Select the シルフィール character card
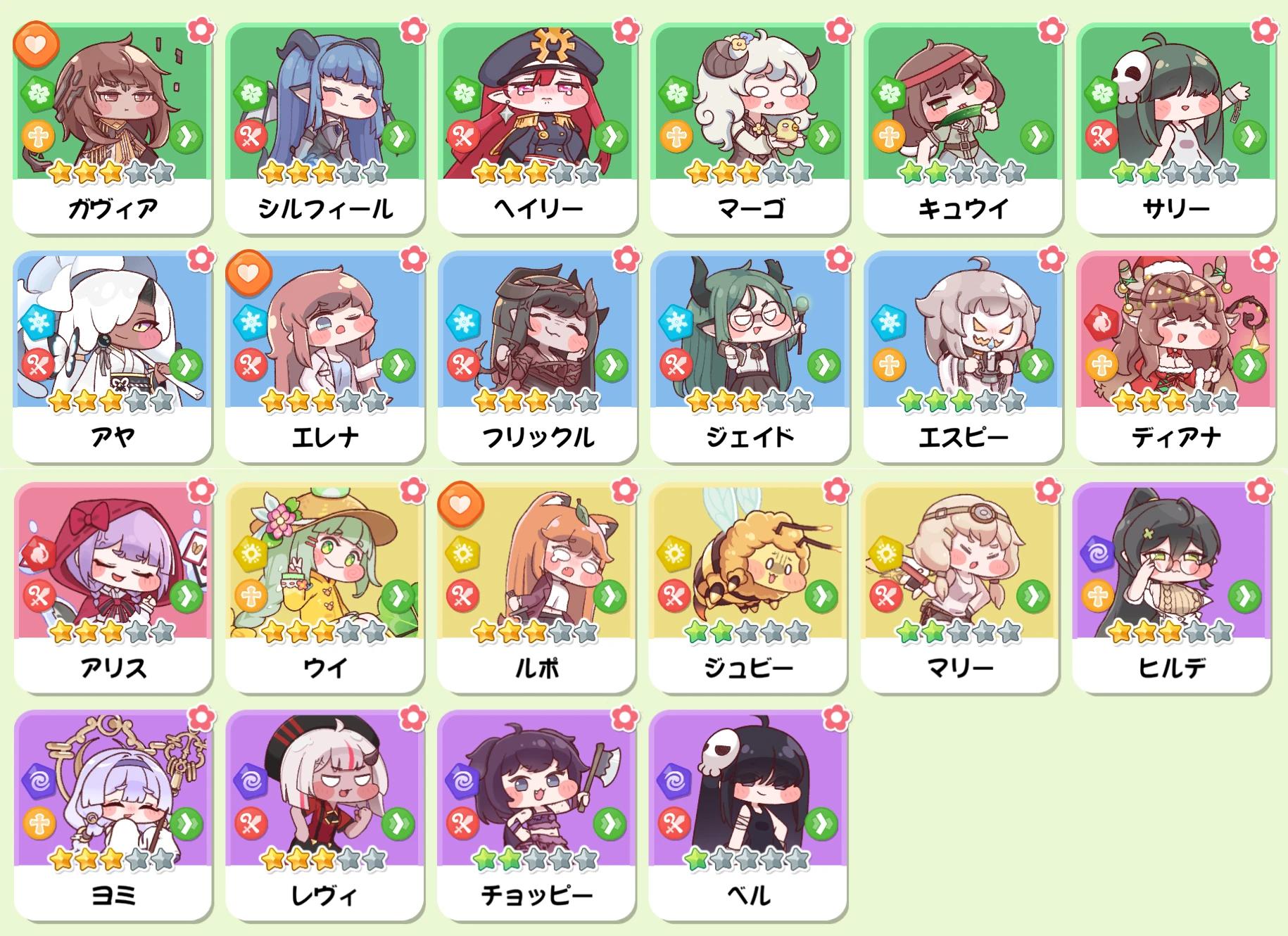Image resolution: width=1288 pixels, height=936 pixels. [x=324, y=127]
